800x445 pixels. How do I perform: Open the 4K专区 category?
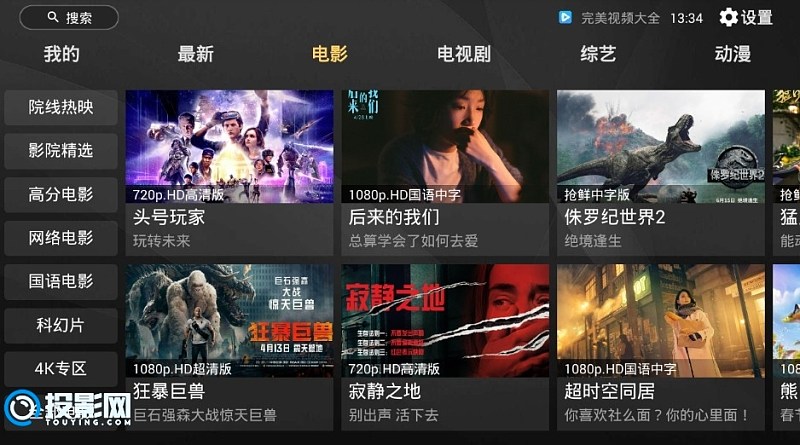tap(61, 368)
